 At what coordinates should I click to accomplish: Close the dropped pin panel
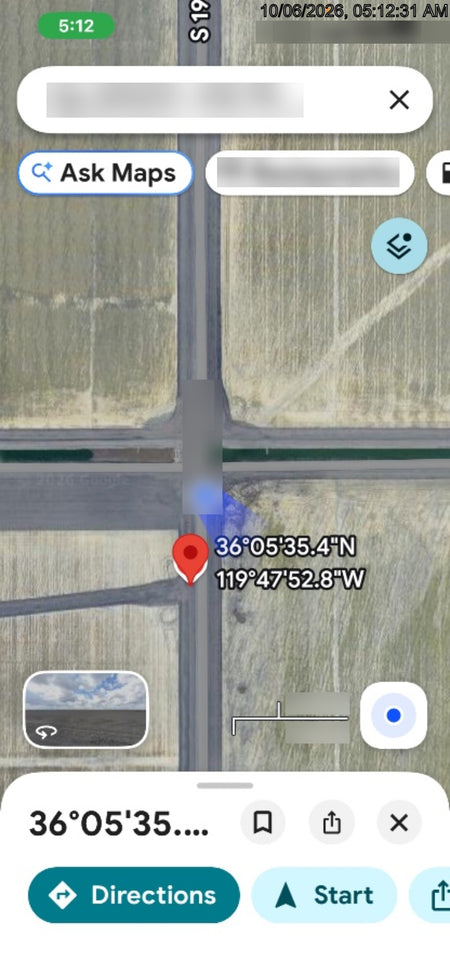(399, 822)
